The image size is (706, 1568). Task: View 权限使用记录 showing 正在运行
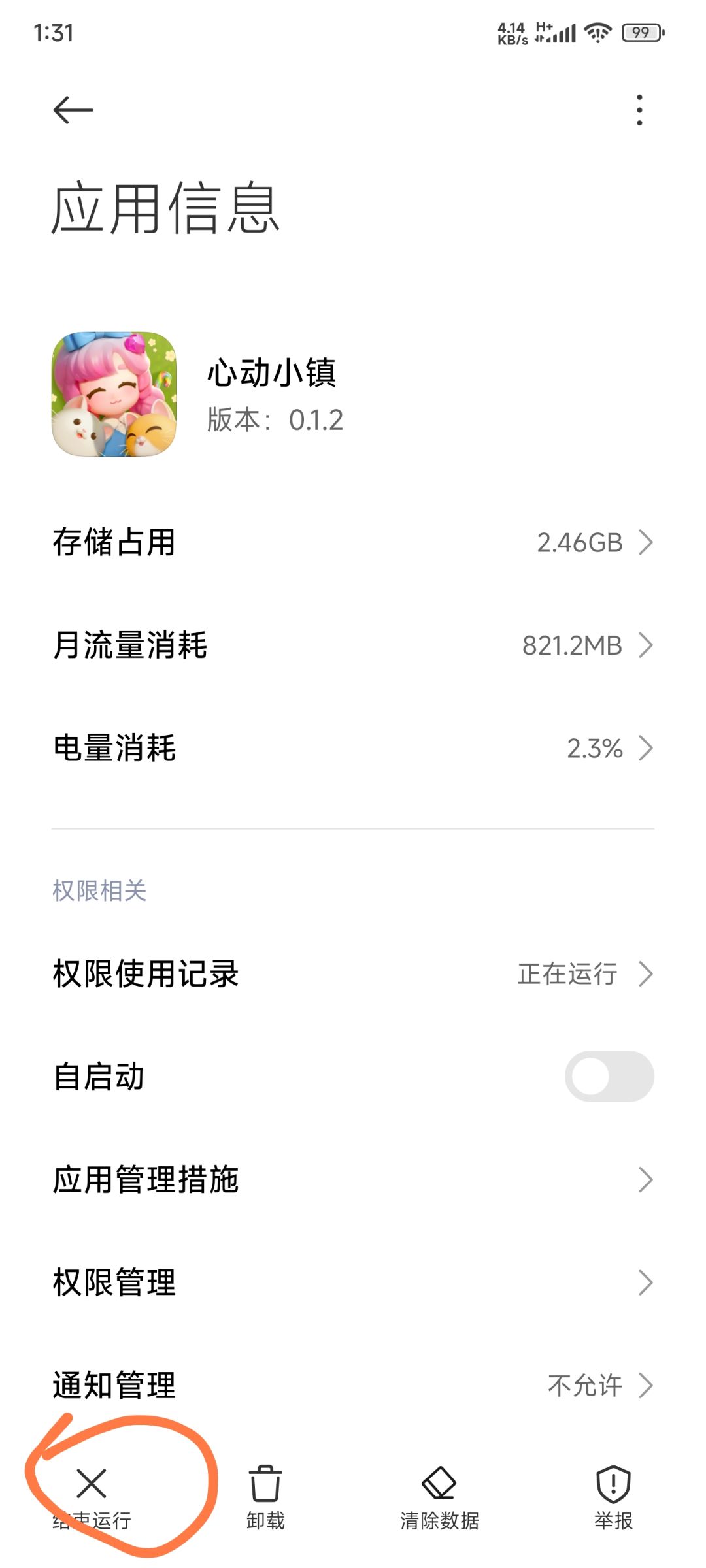pyautogui.click(x=353, y=974)
